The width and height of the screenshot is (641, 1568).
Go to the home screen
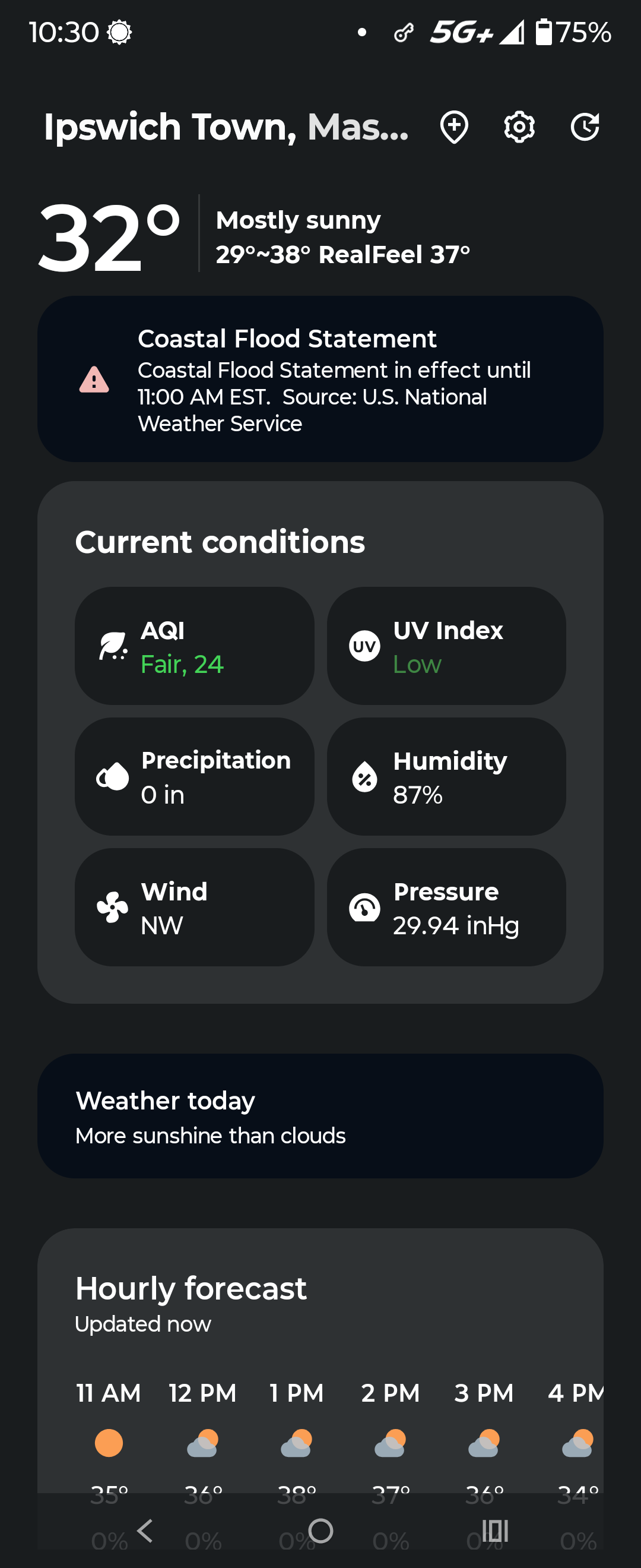(320, 1530)
